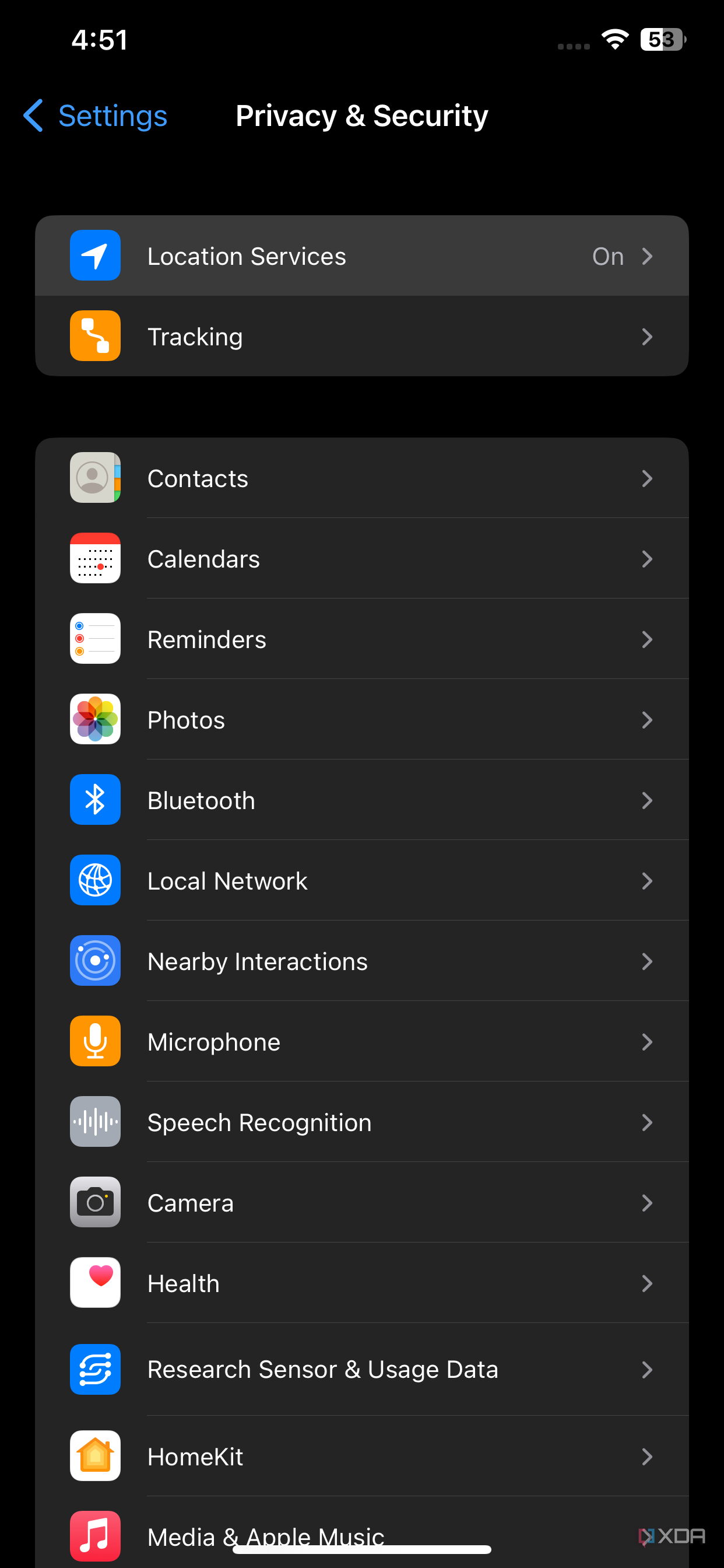Select the Location Services arrow icon
724x1568 pixels.
[647, 256]
